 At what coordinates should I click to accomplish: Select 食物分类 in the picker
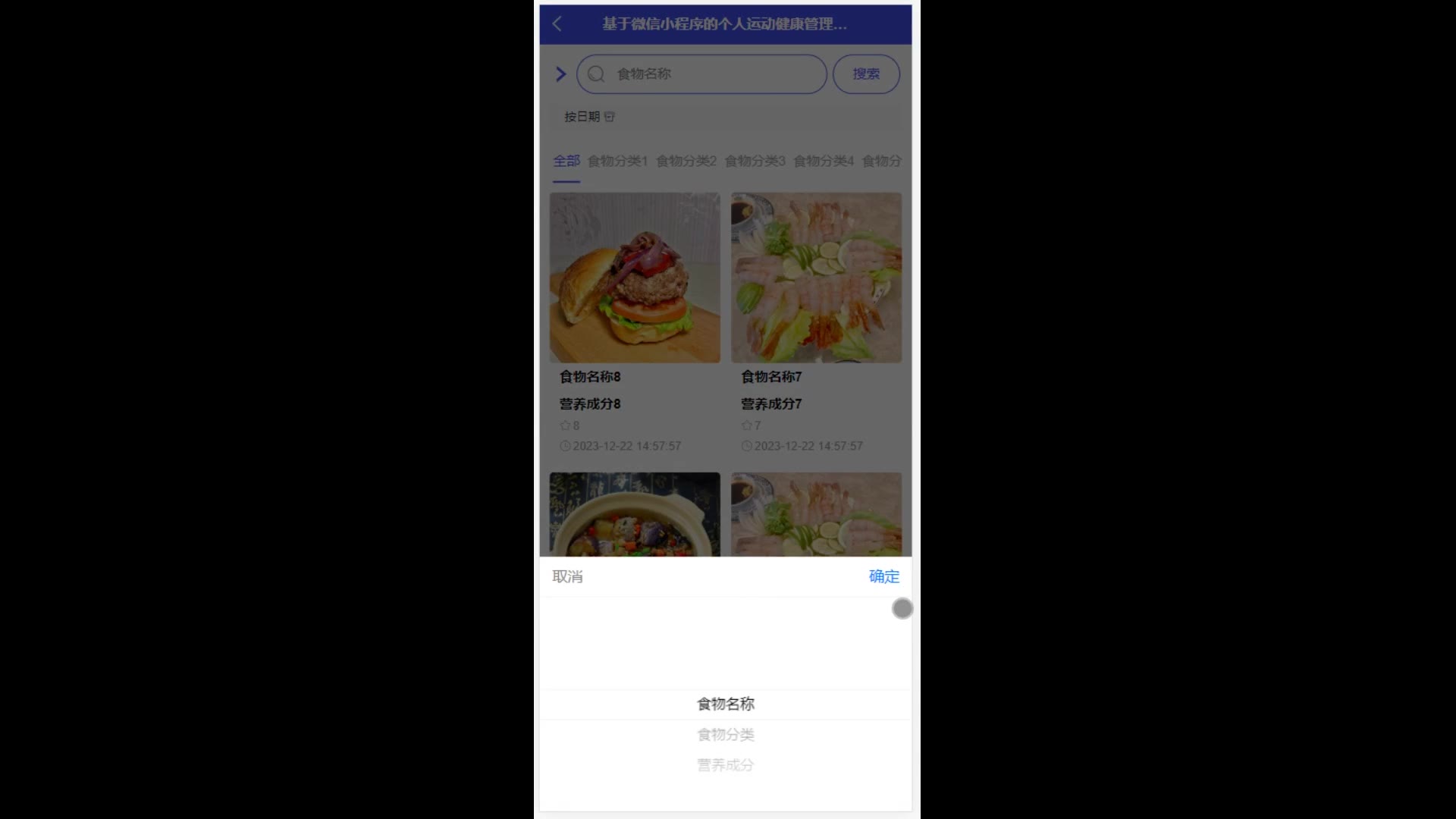(x=726, y=734)
